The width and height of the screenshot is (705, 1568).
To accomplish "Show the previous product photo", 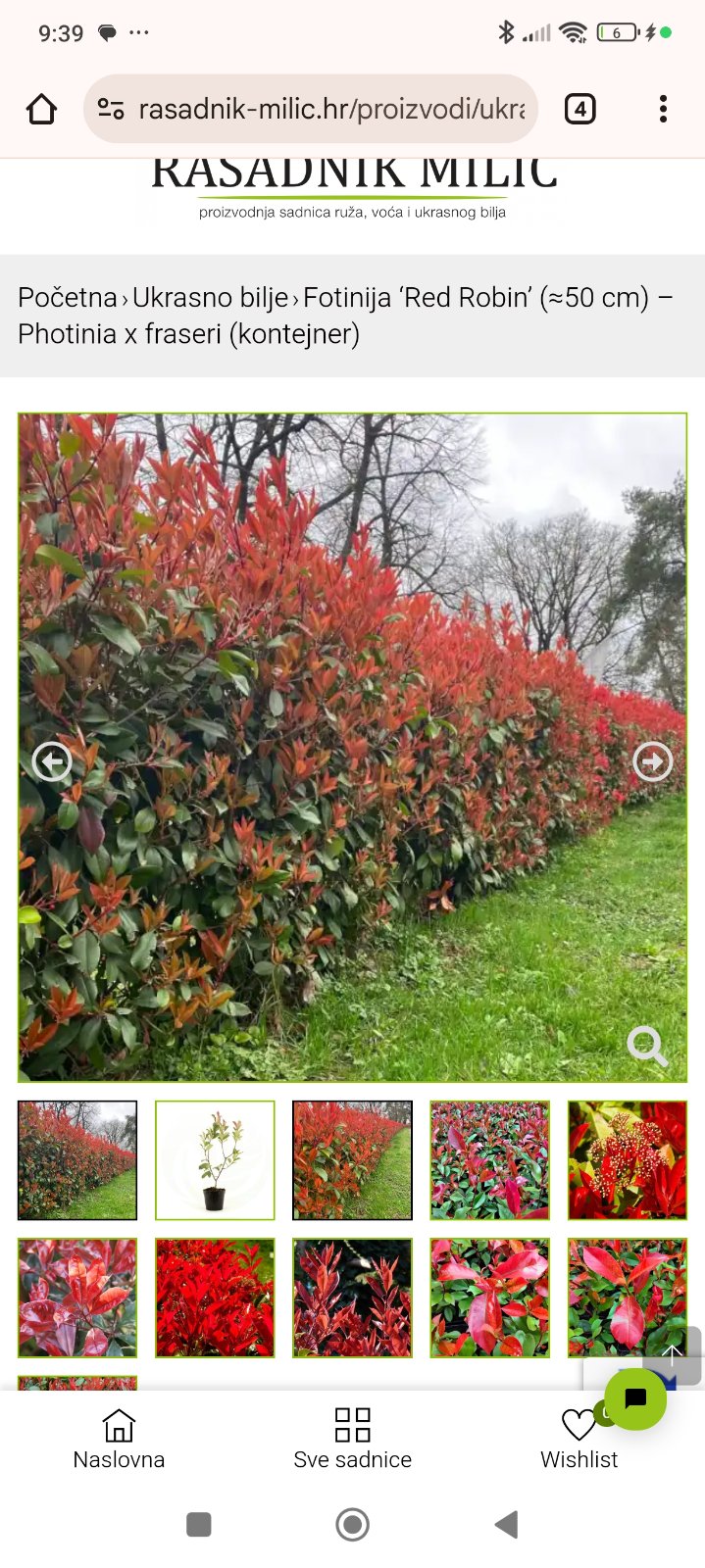I will coord(52,761).
